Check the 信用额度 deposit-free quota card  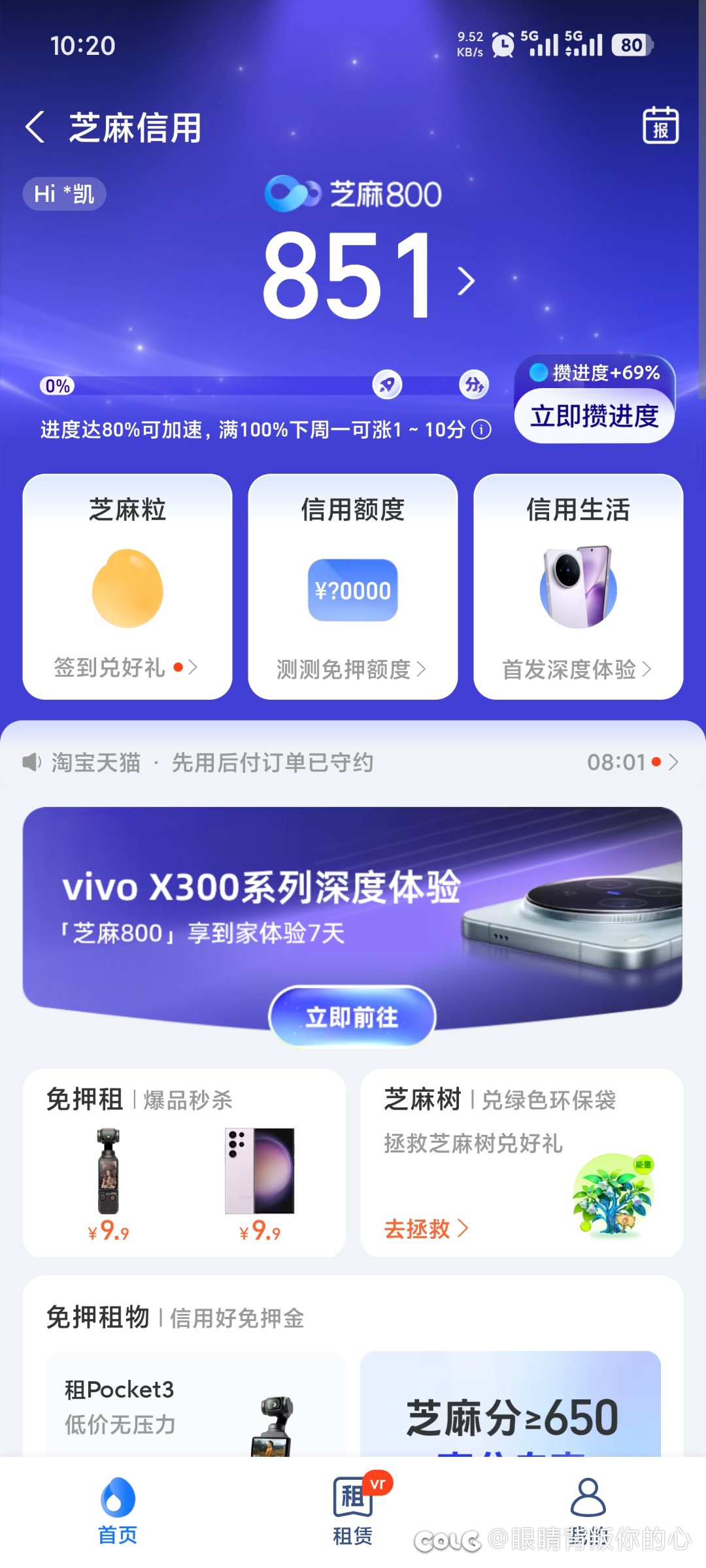353,586
